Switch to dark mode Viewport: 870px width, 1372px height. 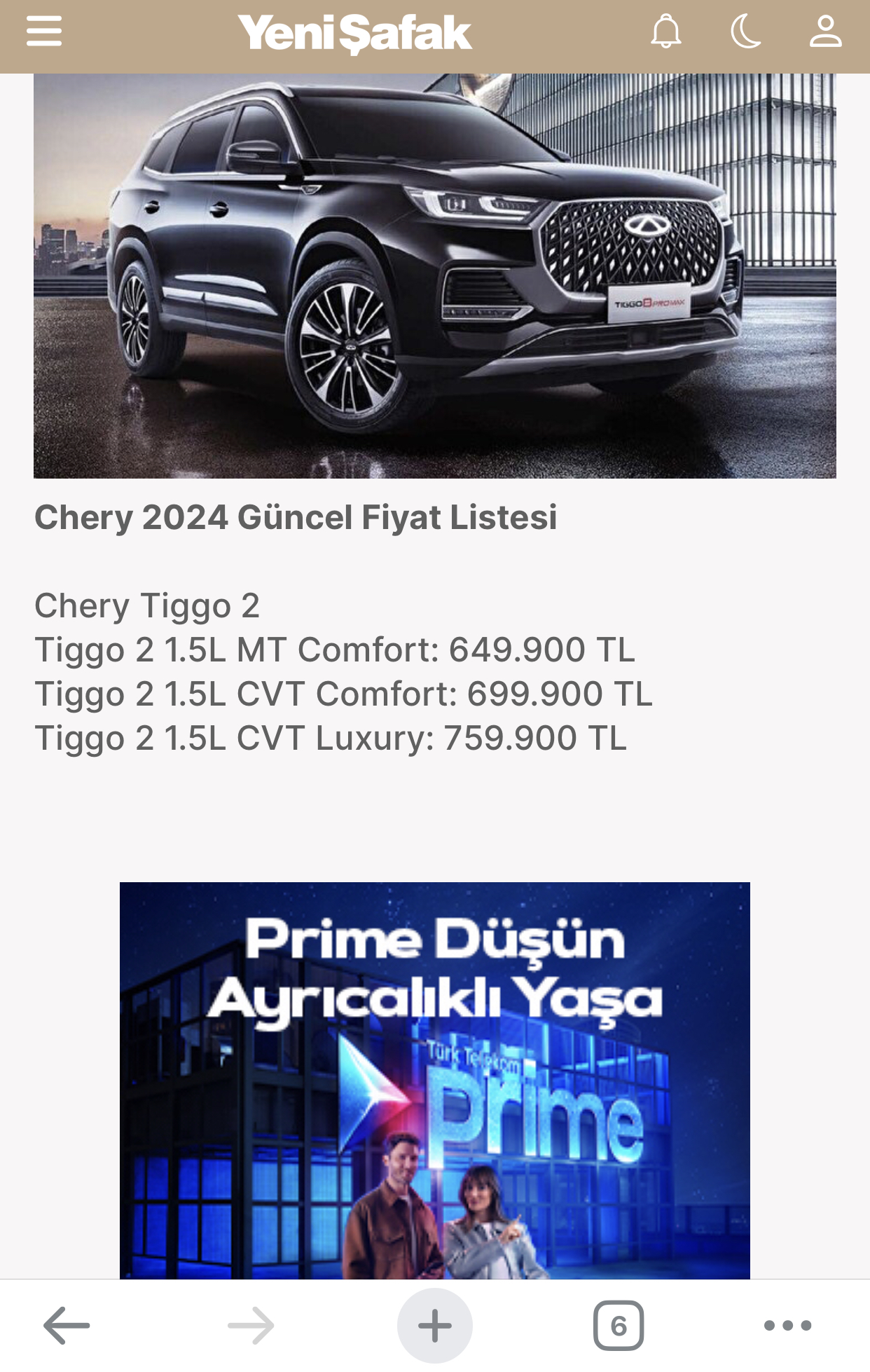[x=745, y=32]
